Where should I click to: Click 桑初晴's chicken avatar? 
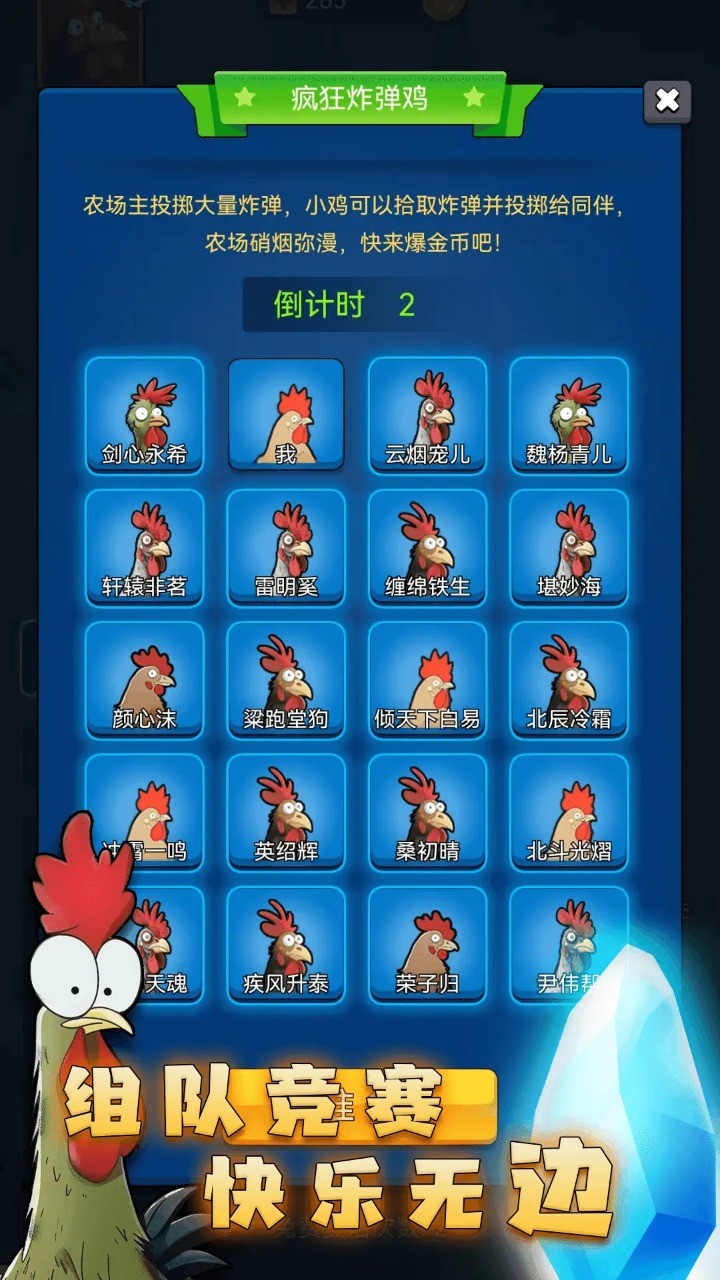(x=428, y=810)
